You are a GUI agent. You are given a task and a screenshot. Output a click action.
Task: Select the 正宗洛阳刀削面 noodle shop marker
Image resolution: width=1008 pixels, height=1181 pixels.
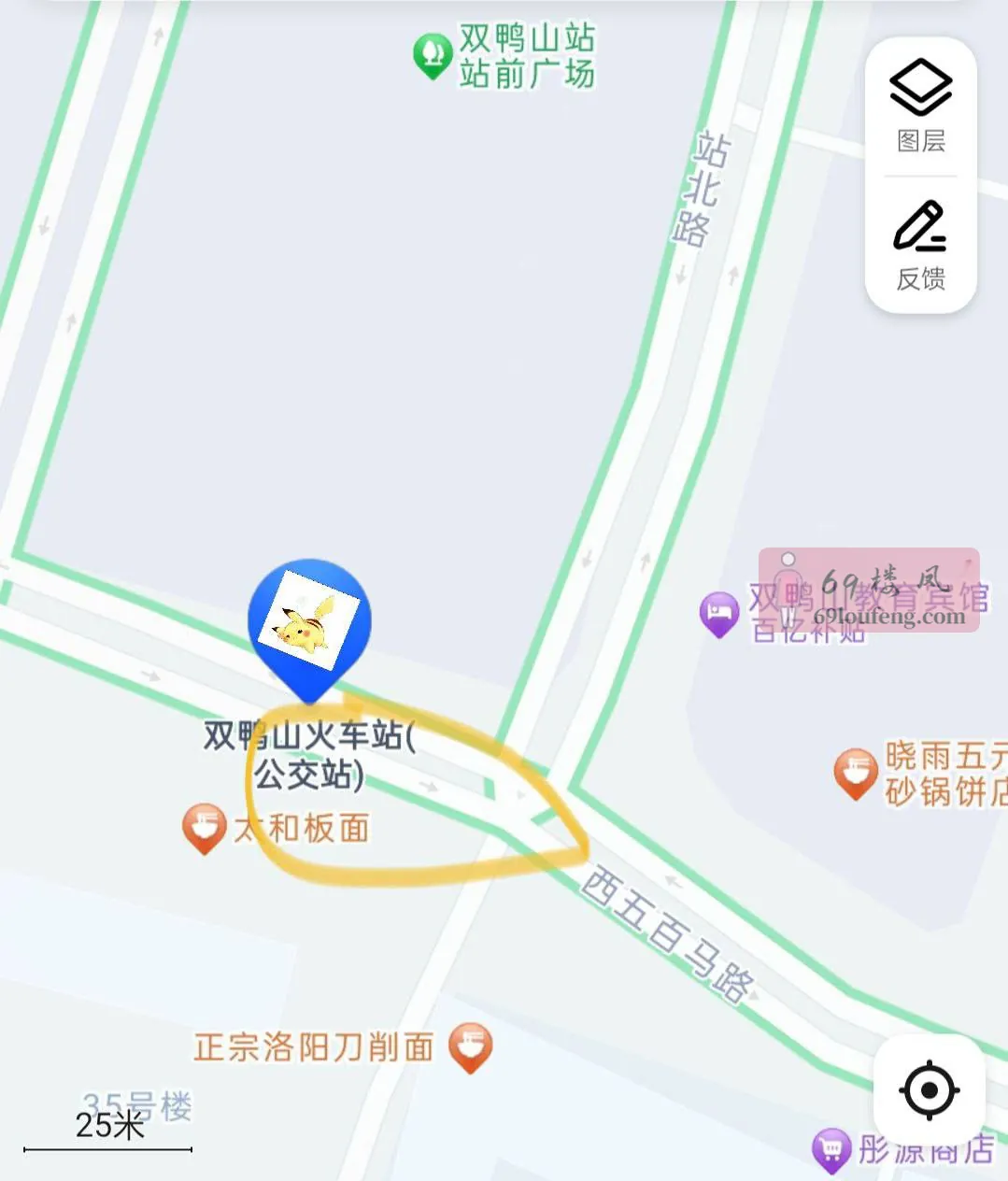click(x=471, y=1044)
